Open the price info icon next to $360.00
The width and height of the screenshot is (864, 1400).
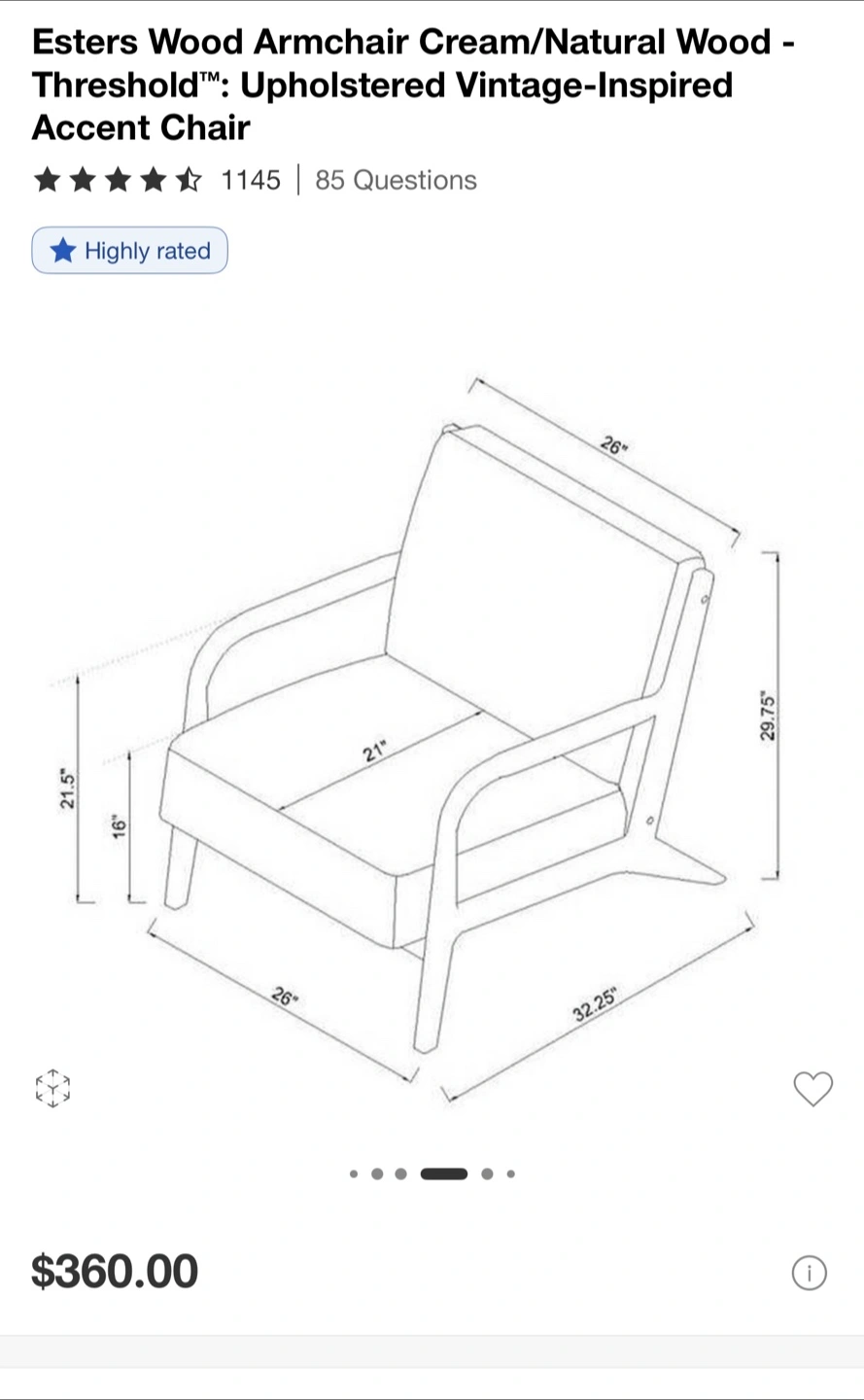pos(809,1273)
